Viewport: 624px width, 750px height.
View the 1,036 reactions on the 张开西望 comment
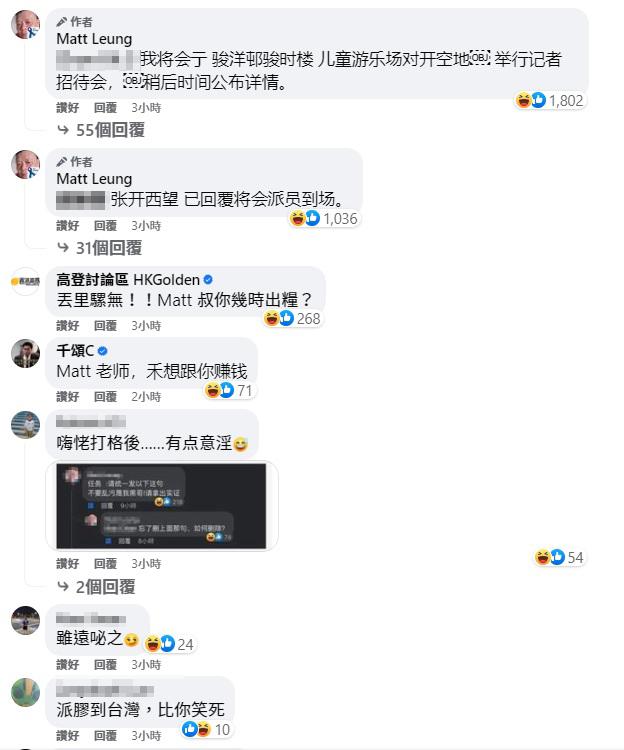[x=324, y=218]
